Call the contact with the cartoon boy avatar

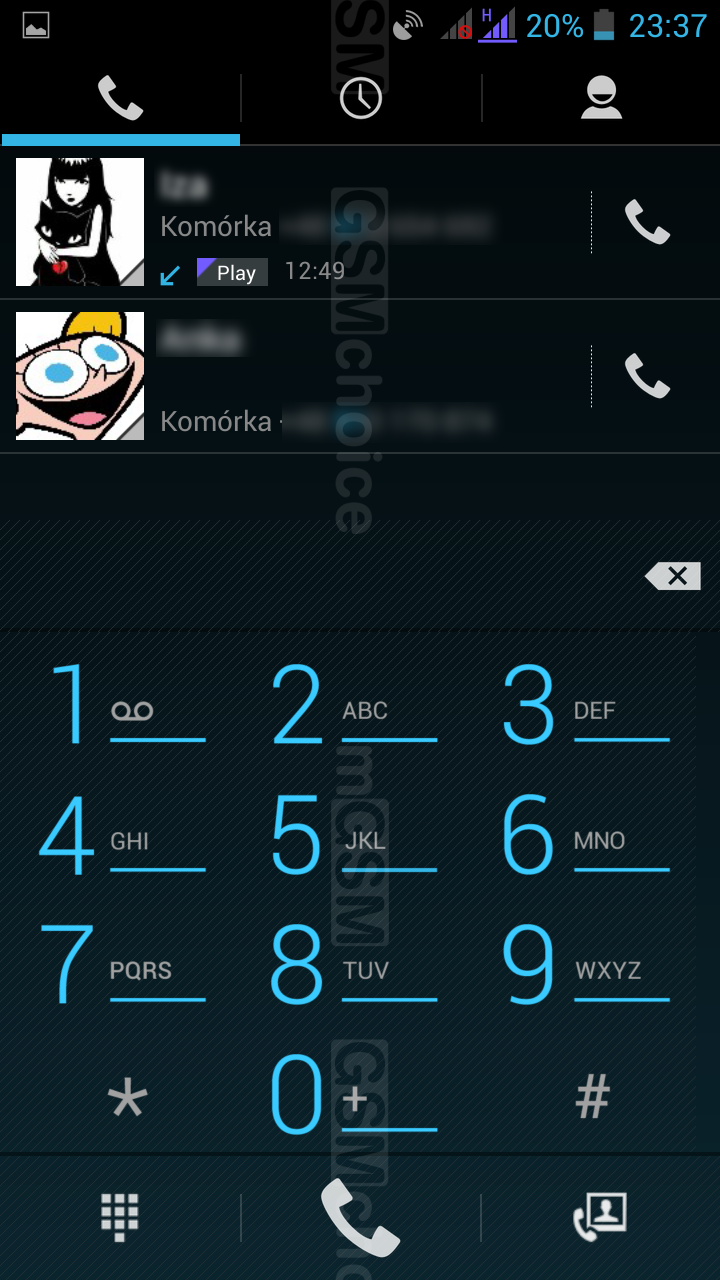647,376
